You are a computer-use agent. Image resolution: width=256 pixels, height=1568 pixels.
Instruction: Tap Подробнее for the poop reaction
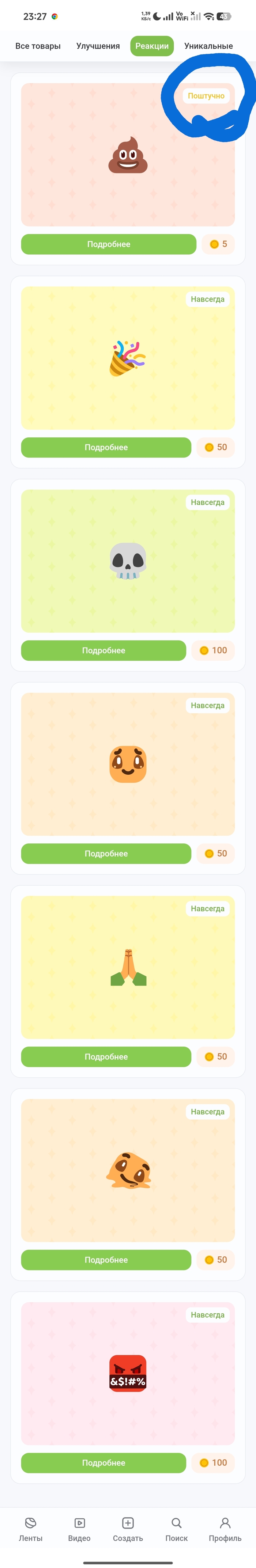click(x=109, y=244)
